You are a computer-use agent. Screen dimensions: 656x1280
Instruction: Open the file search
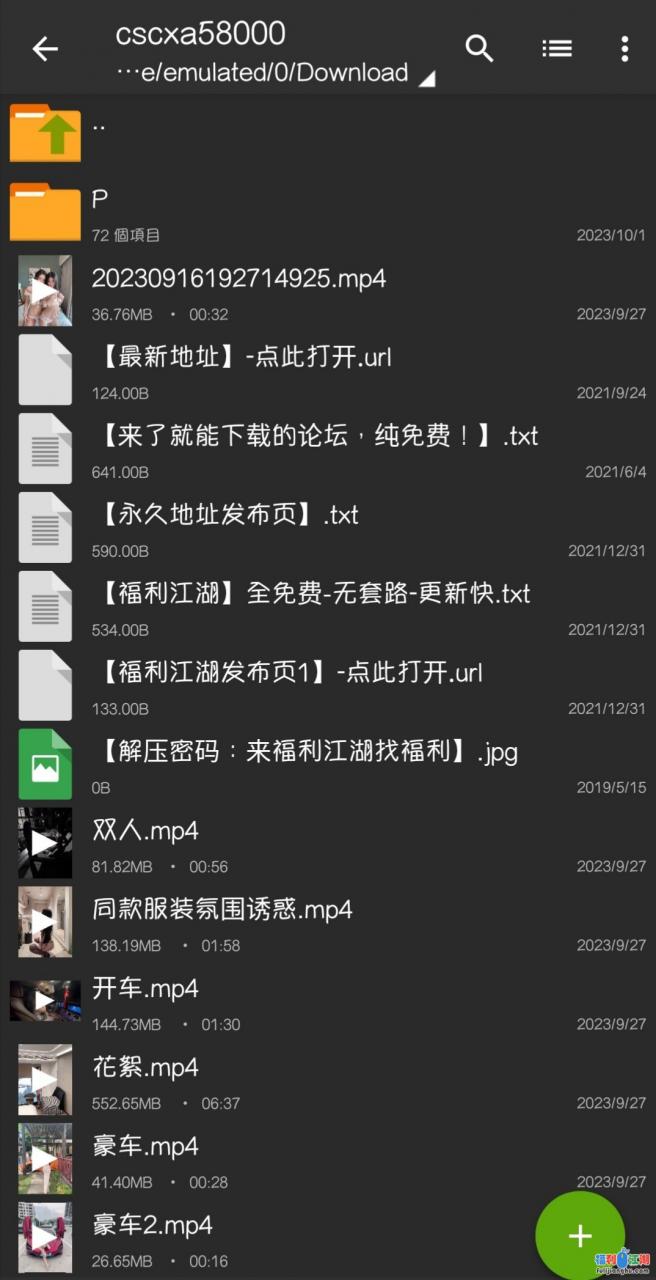pos(480,49)
